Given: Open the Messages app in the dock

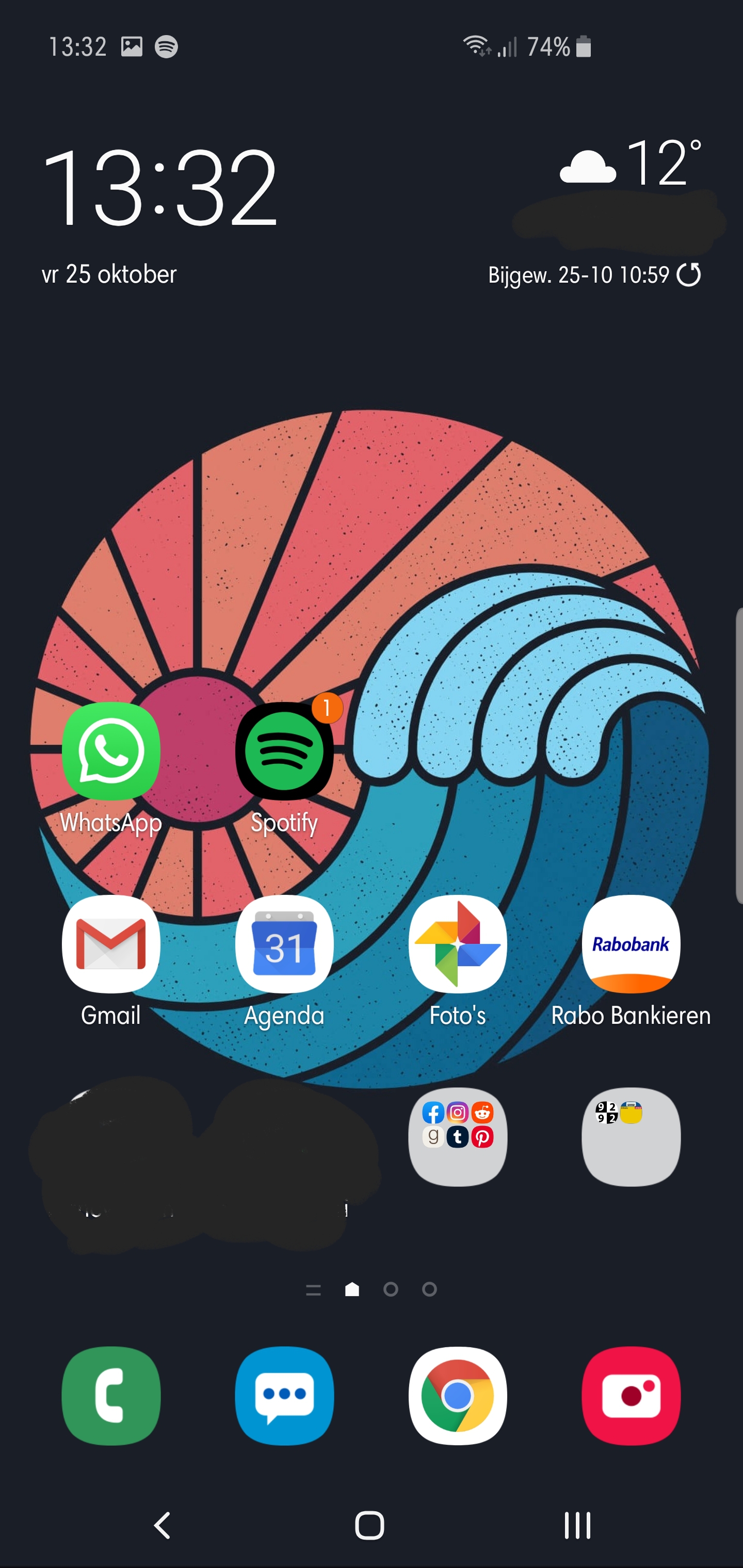Looking at the screenshot, I should pyautogui.click(x=284, y=1396).
